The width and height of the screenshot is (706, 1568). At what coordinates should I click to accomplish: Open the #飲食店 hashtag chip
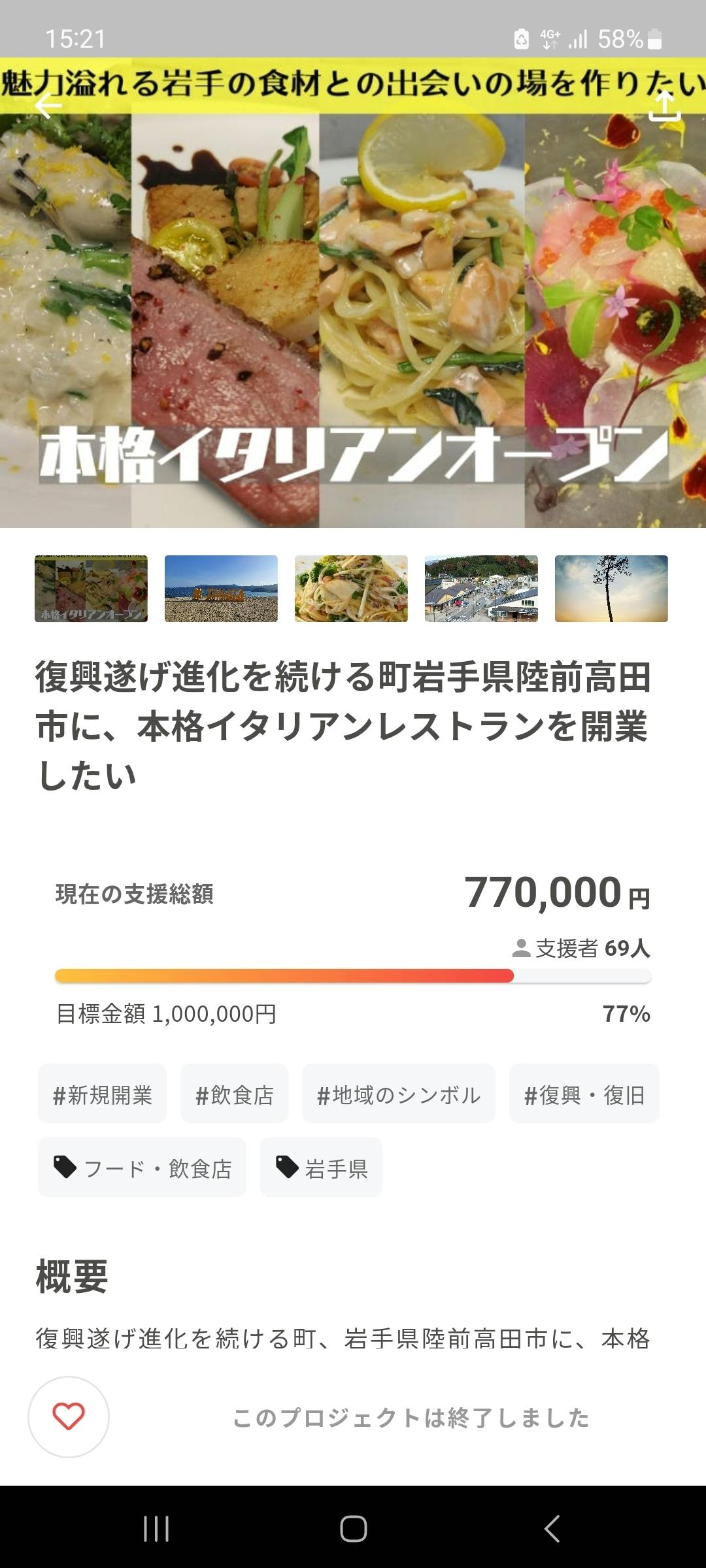coord(234,1094)
